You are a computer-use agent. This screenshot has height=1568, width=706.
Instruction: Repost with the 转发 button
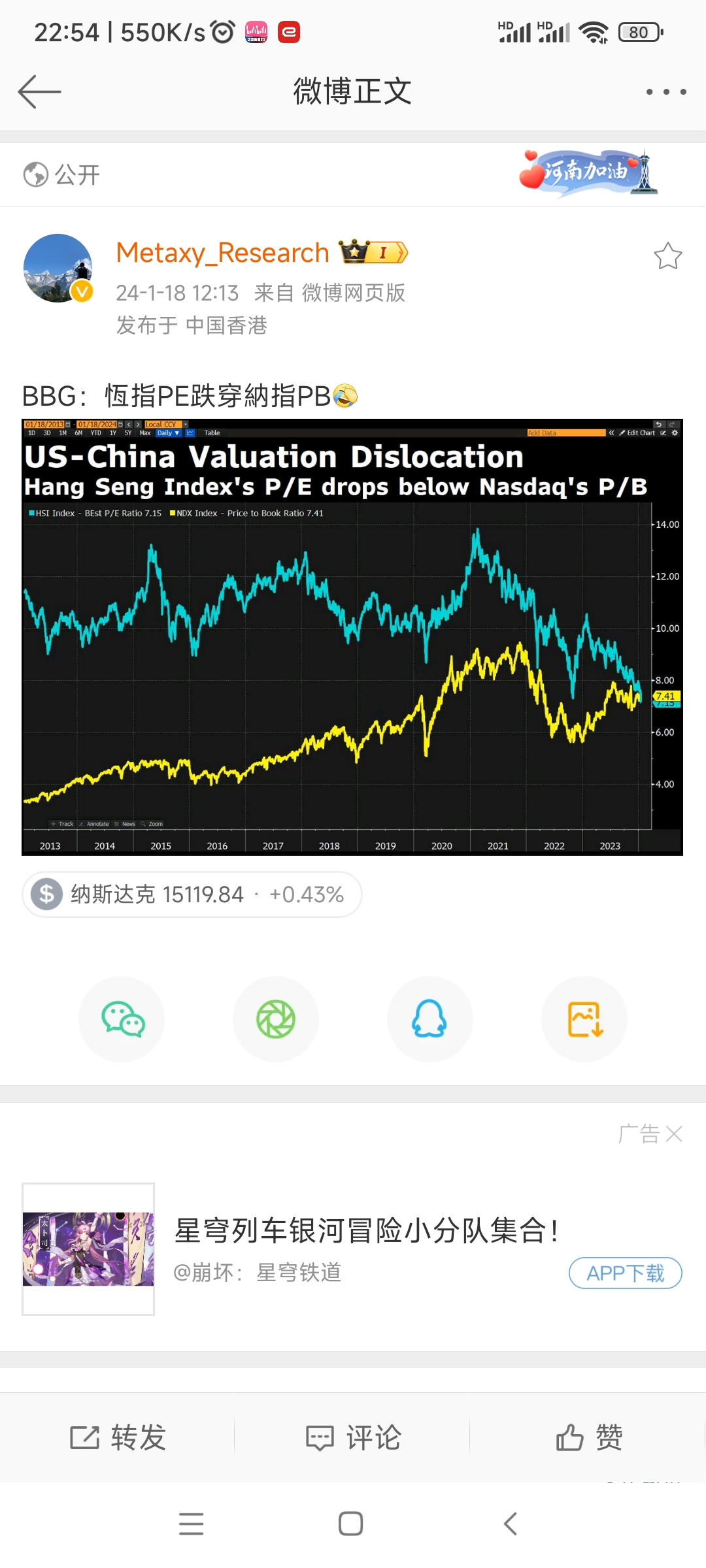coord(118,1437)
